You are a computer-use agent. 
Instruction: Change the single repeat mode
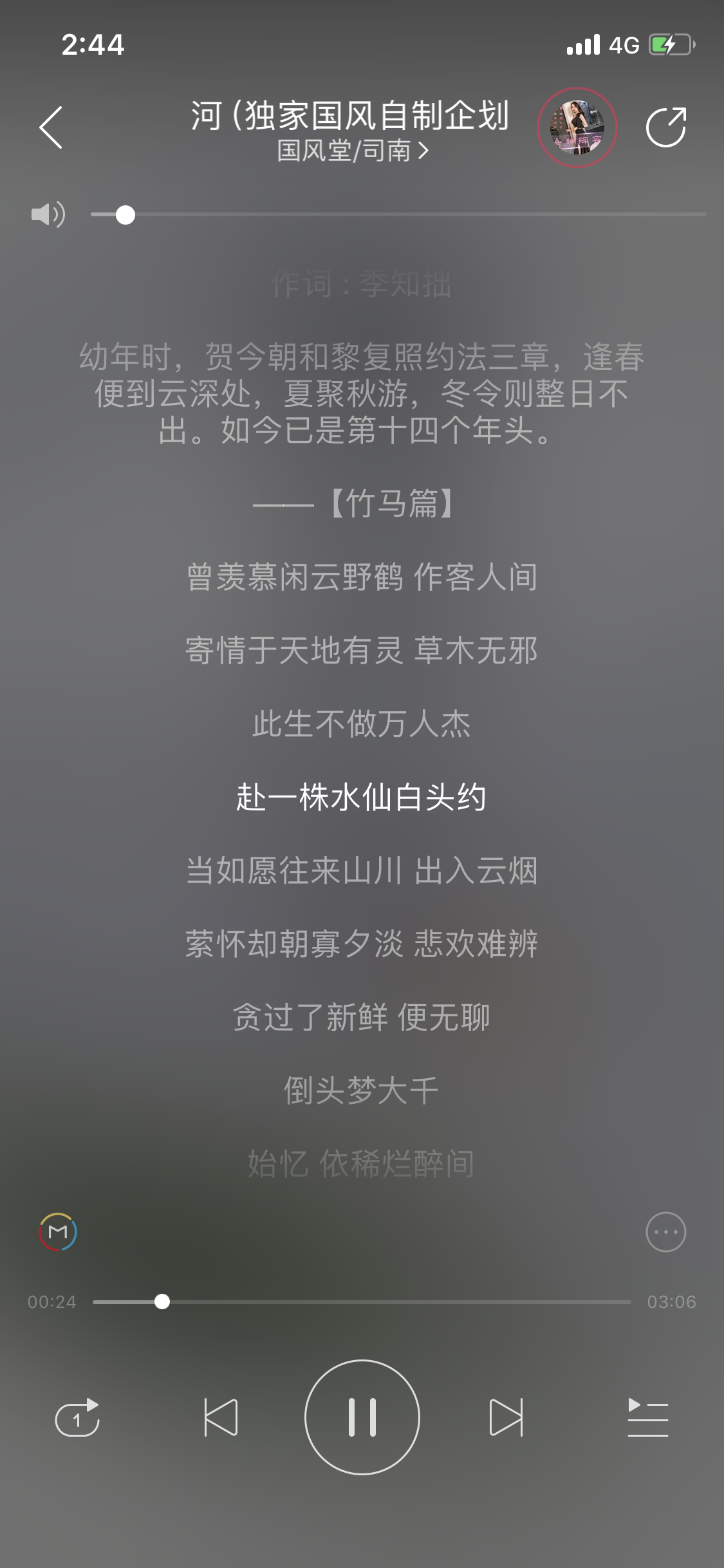pyautogui.click(x=77, y=1417)
